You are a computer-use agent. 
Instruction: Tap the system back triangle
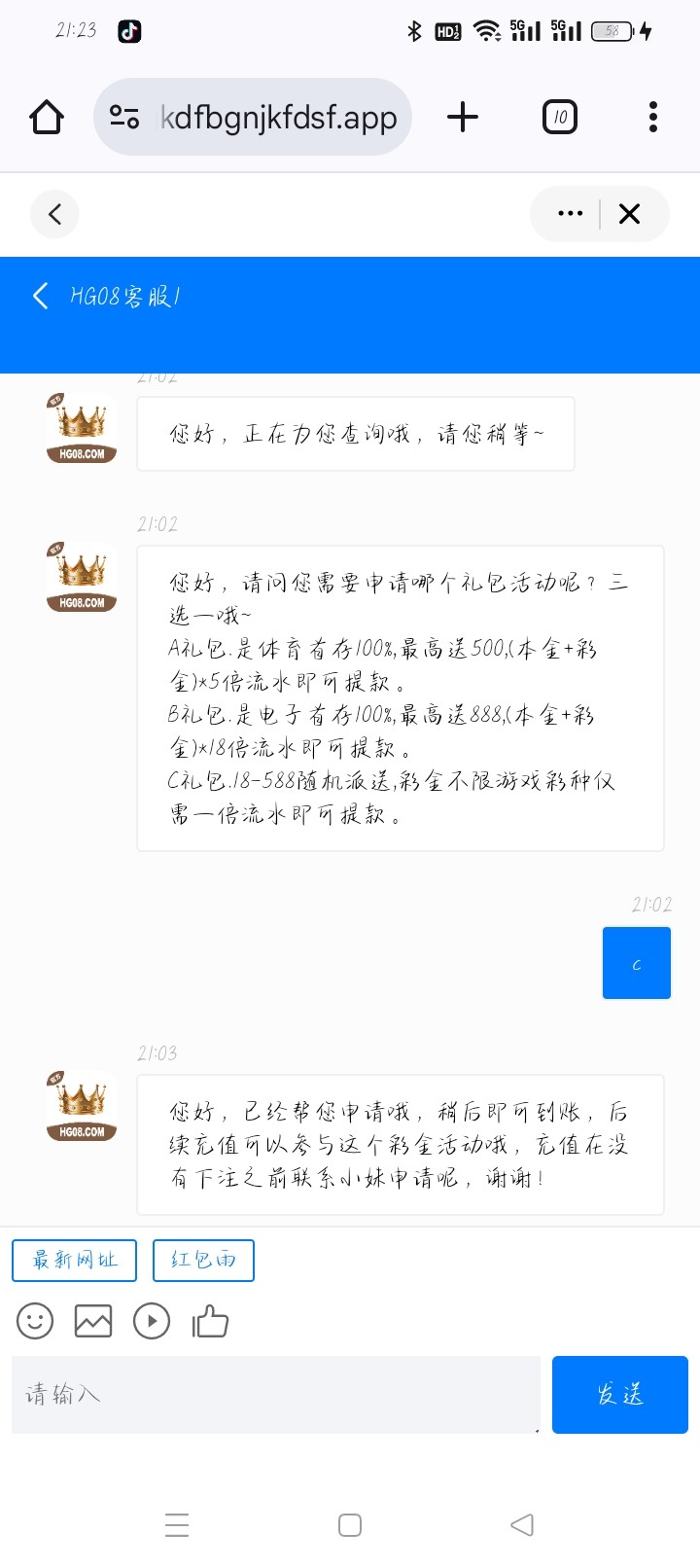pyautogui.click(x=522, y=1524)
